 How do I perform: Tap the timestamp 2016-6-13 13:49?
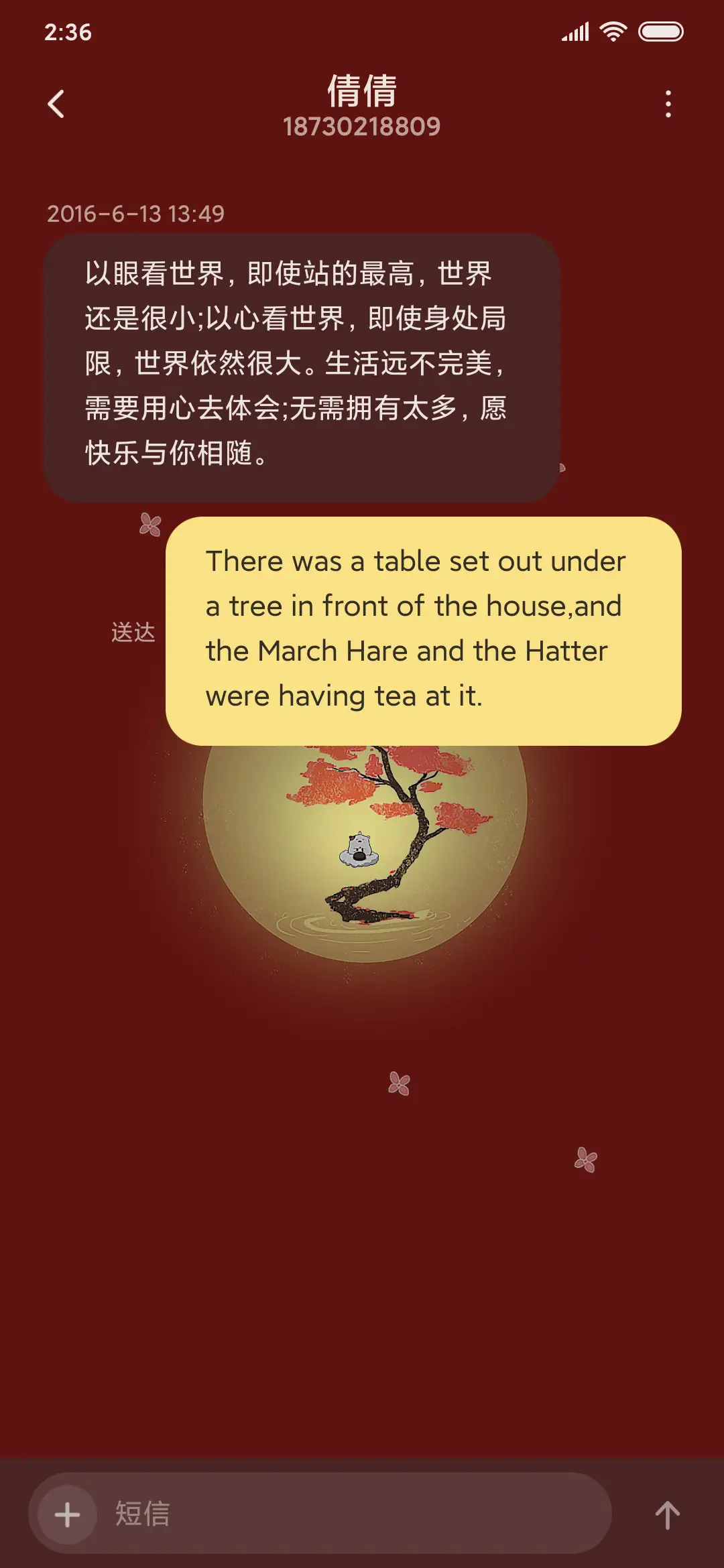click(x=137, y=214)
